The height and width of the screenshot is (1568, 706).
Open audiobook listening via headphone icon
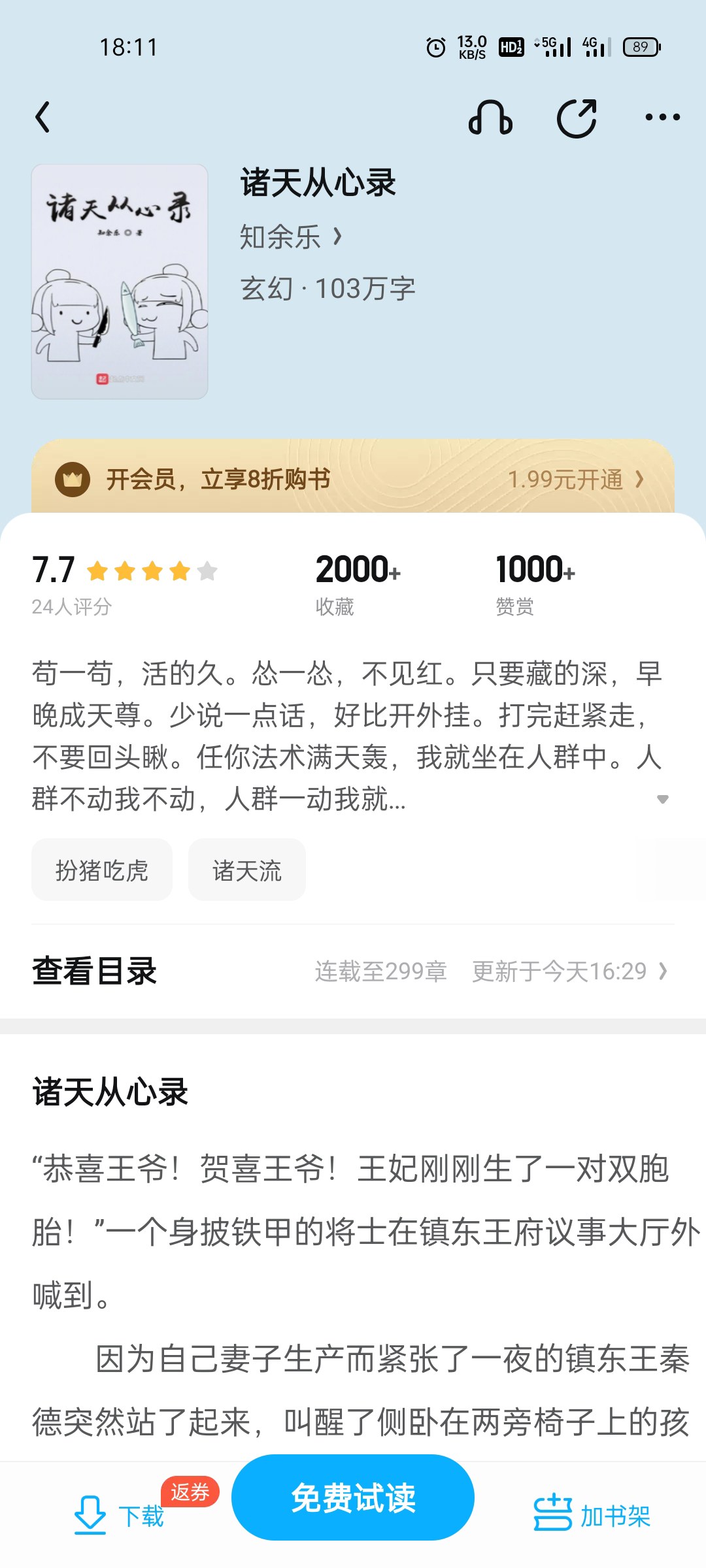(x=490, y=118)
